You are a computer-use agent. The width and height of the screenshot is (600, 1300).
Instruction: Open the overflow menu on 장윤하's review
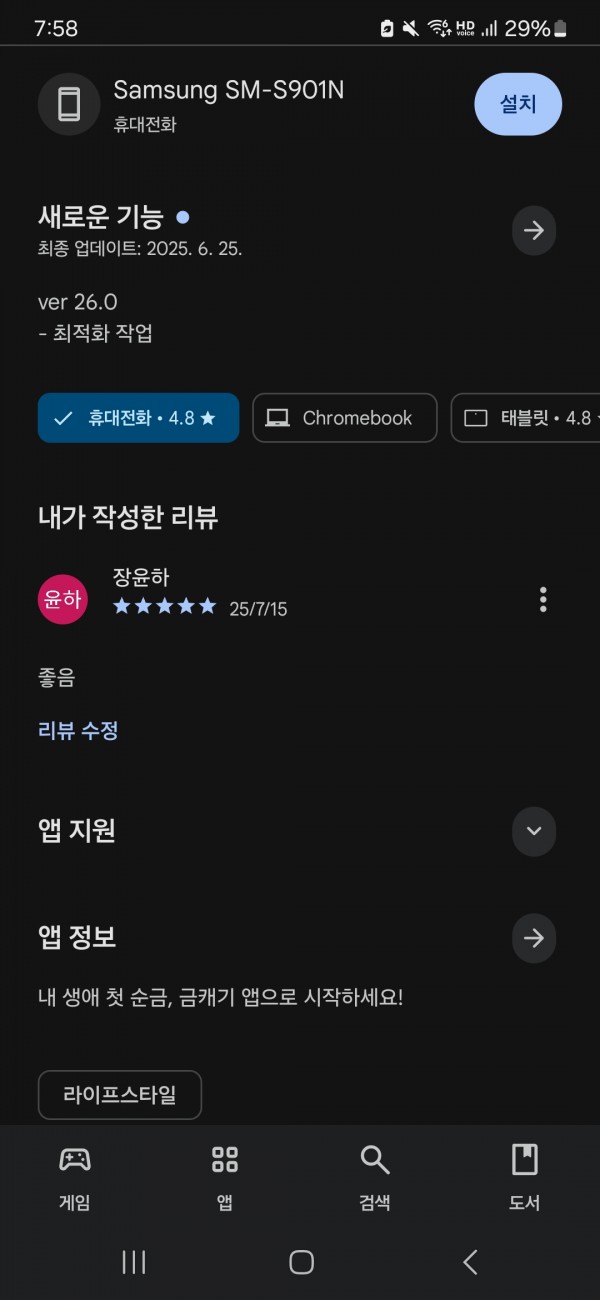(x=543, y=600)
